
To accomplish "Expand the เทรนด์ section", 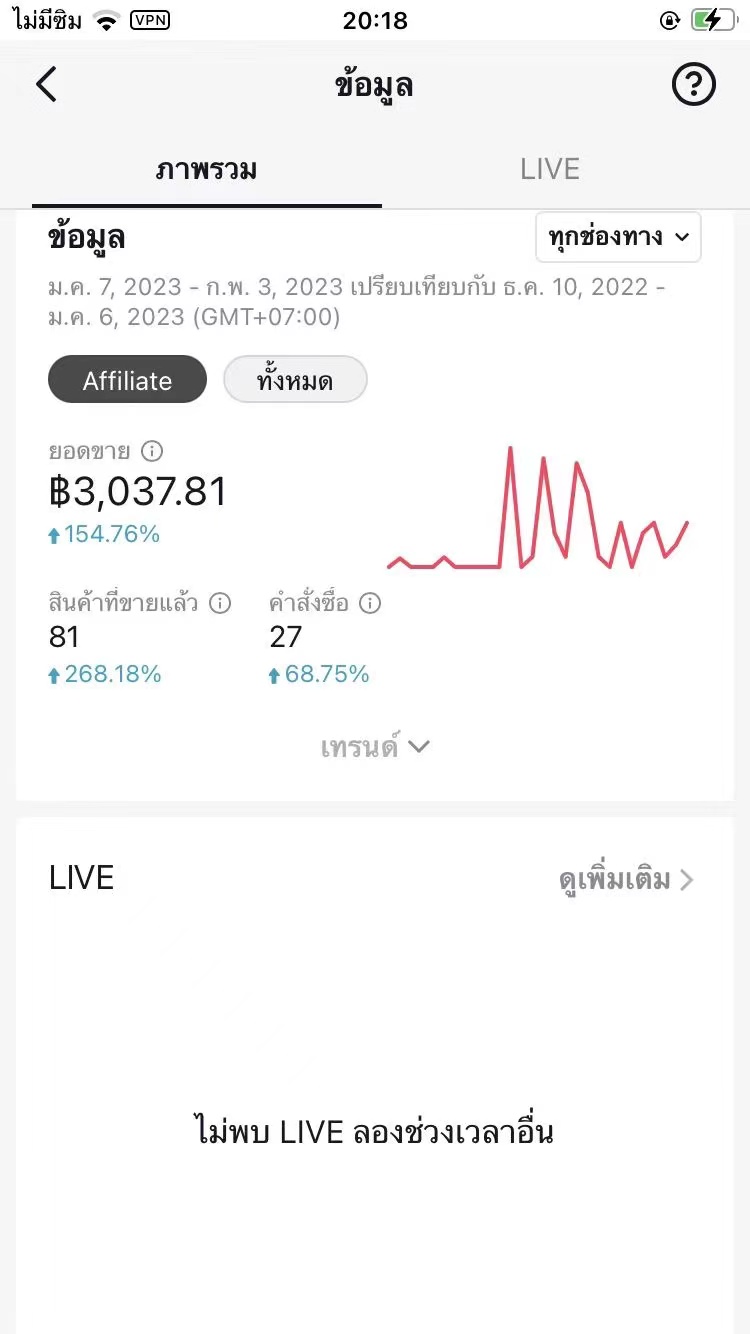I will [x=375, y=747].
